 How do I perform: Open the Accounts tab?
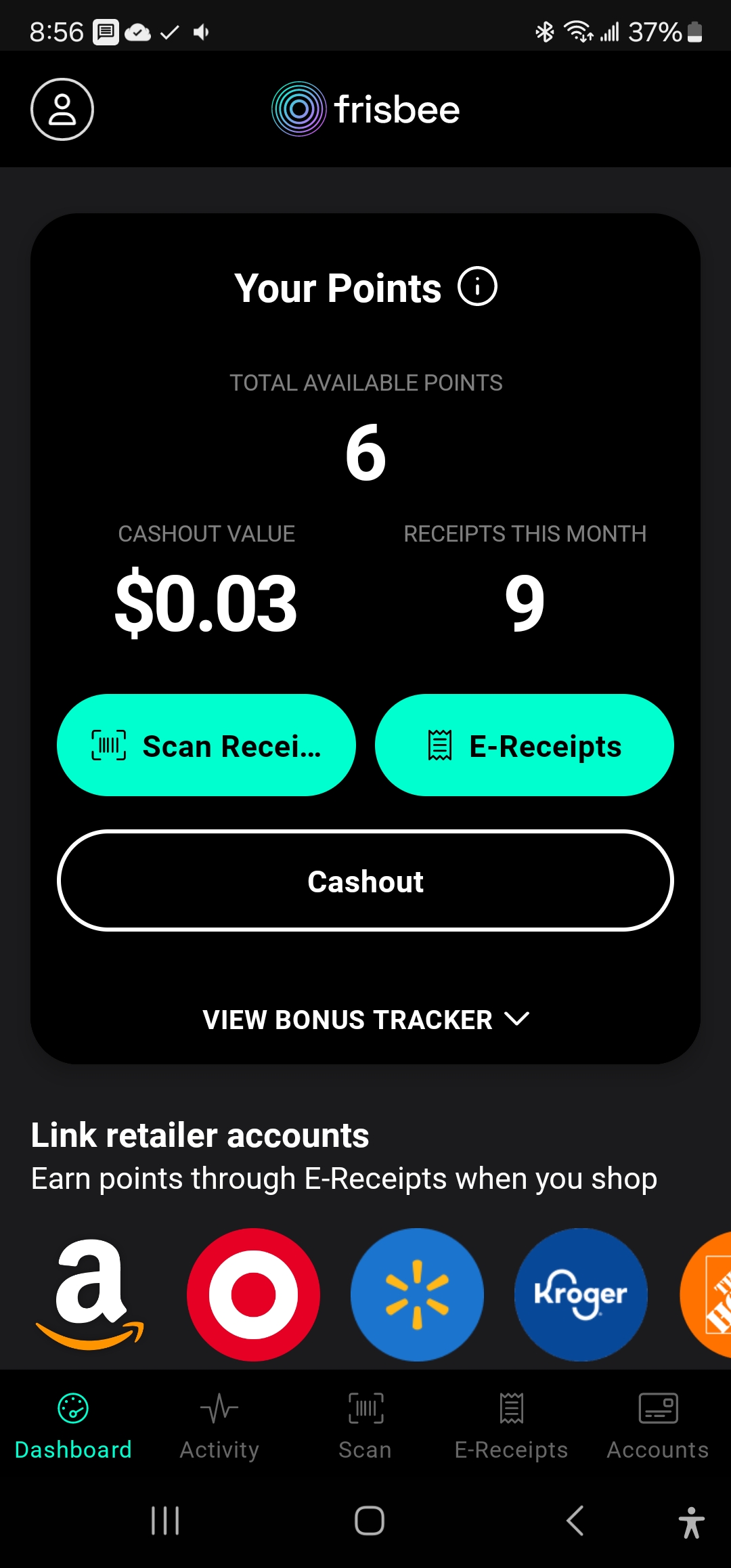point(658,1422)
